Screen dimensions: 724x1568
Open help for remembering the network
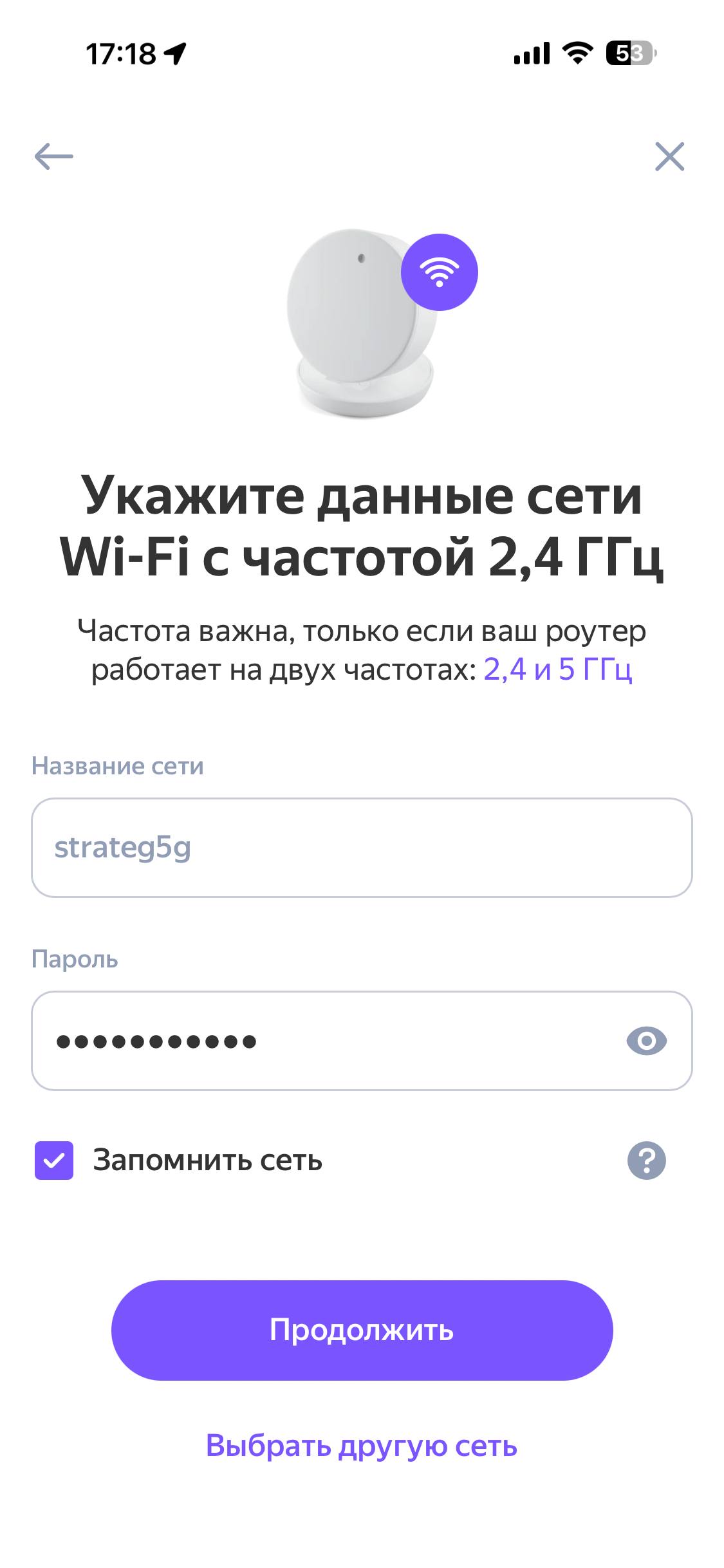pos(646,1161)
